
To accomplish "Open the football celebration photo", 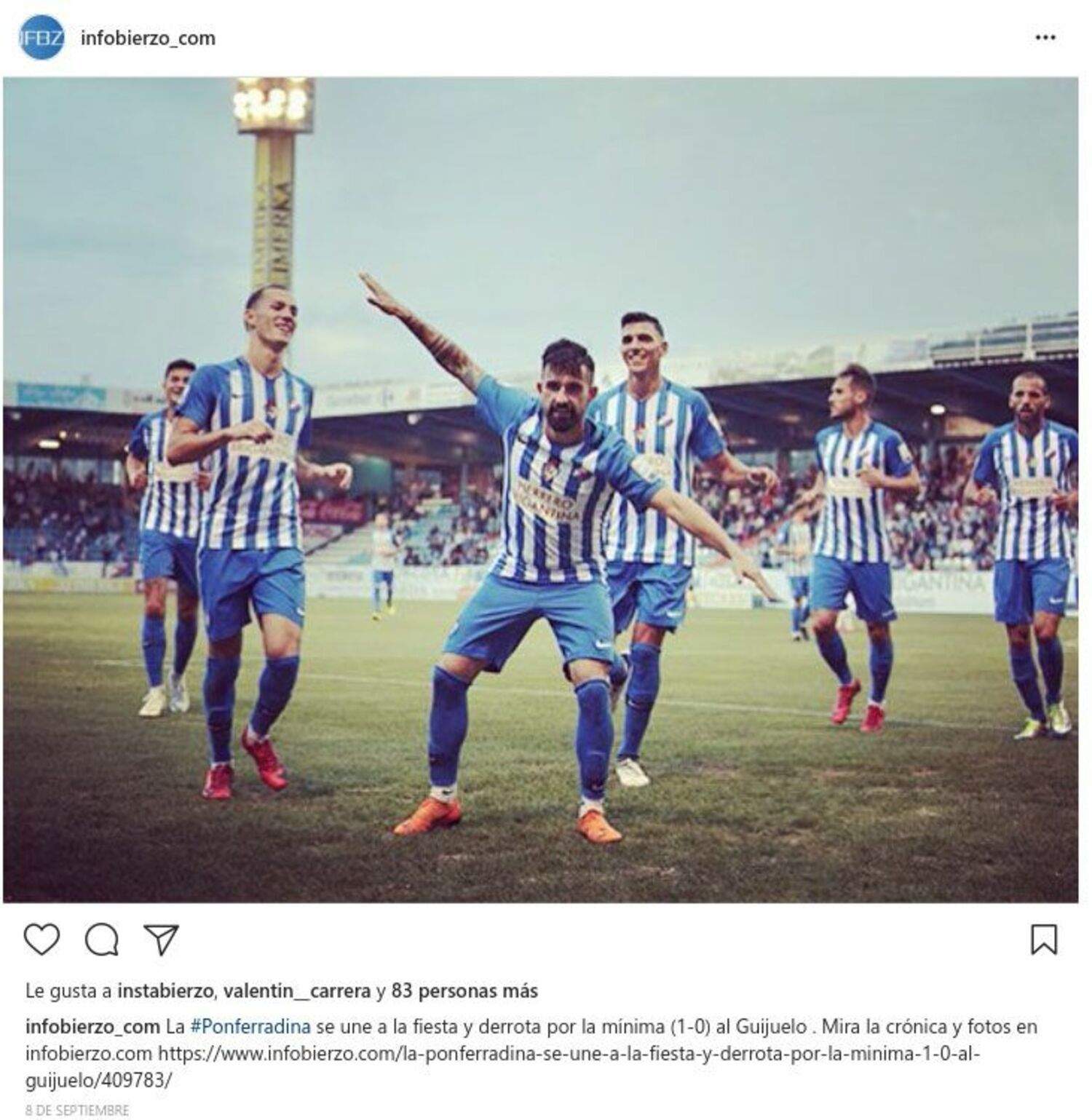I will (540, 490).
